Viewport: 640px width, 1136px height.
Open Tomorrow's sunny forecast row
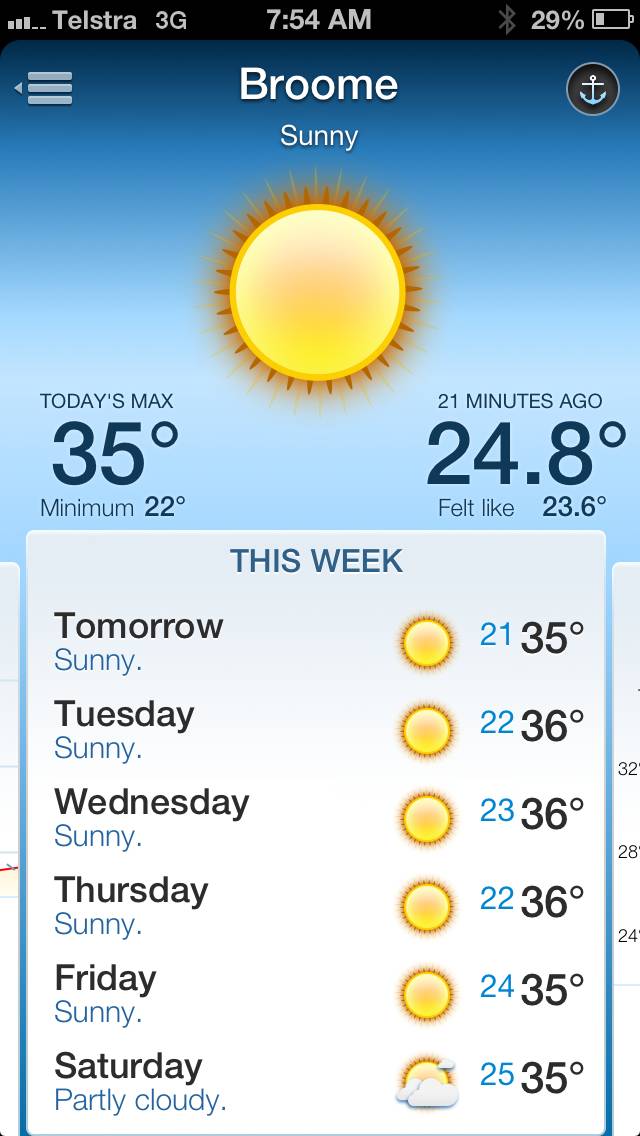[x=316, y=642]
